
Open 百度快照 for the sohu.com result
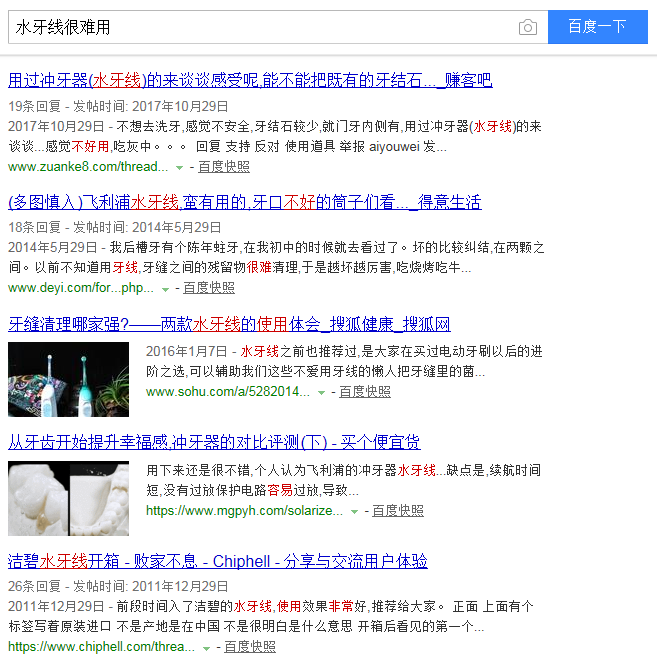(x=365, y=392)
